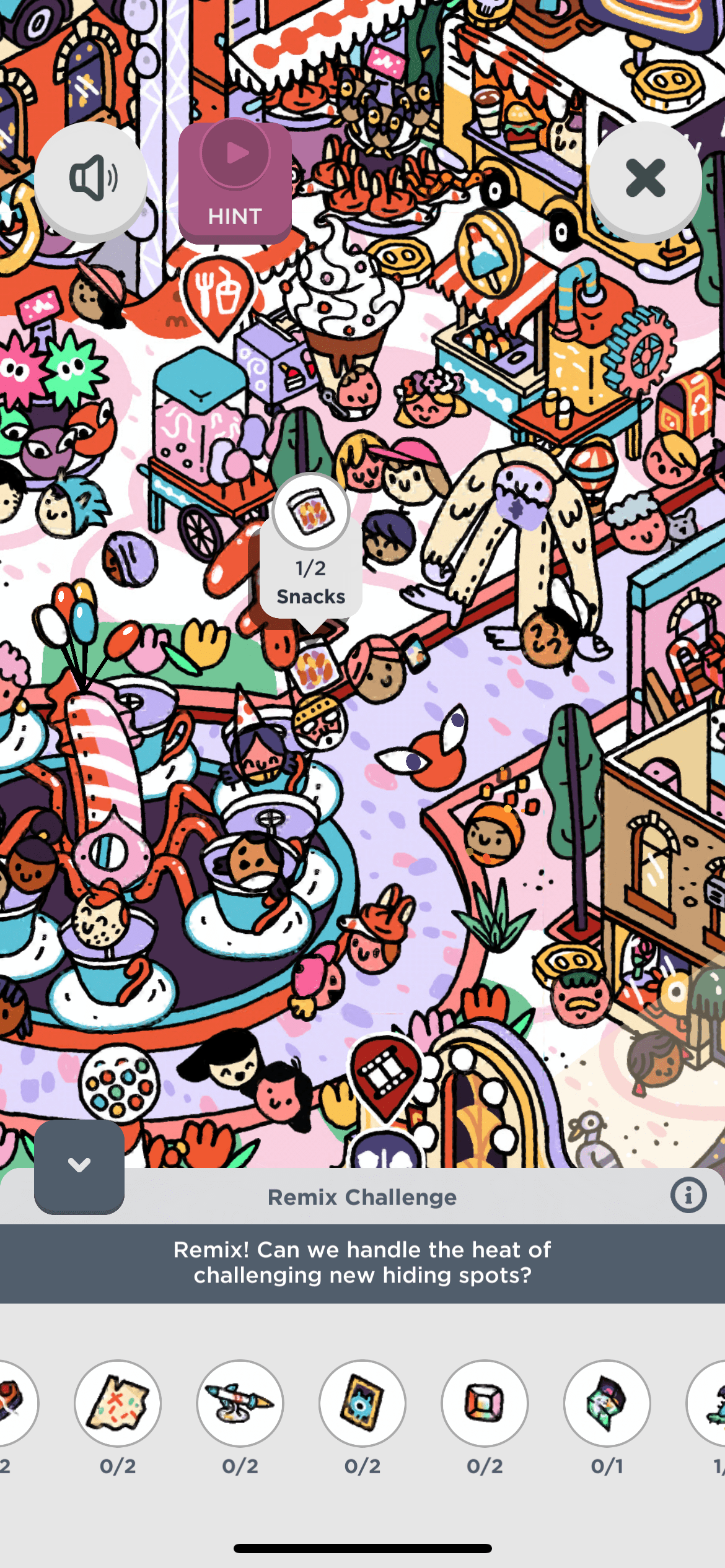Viewport: 725px width, 1568px height.
Task: Mute the game sound
Action: point(91,179)
